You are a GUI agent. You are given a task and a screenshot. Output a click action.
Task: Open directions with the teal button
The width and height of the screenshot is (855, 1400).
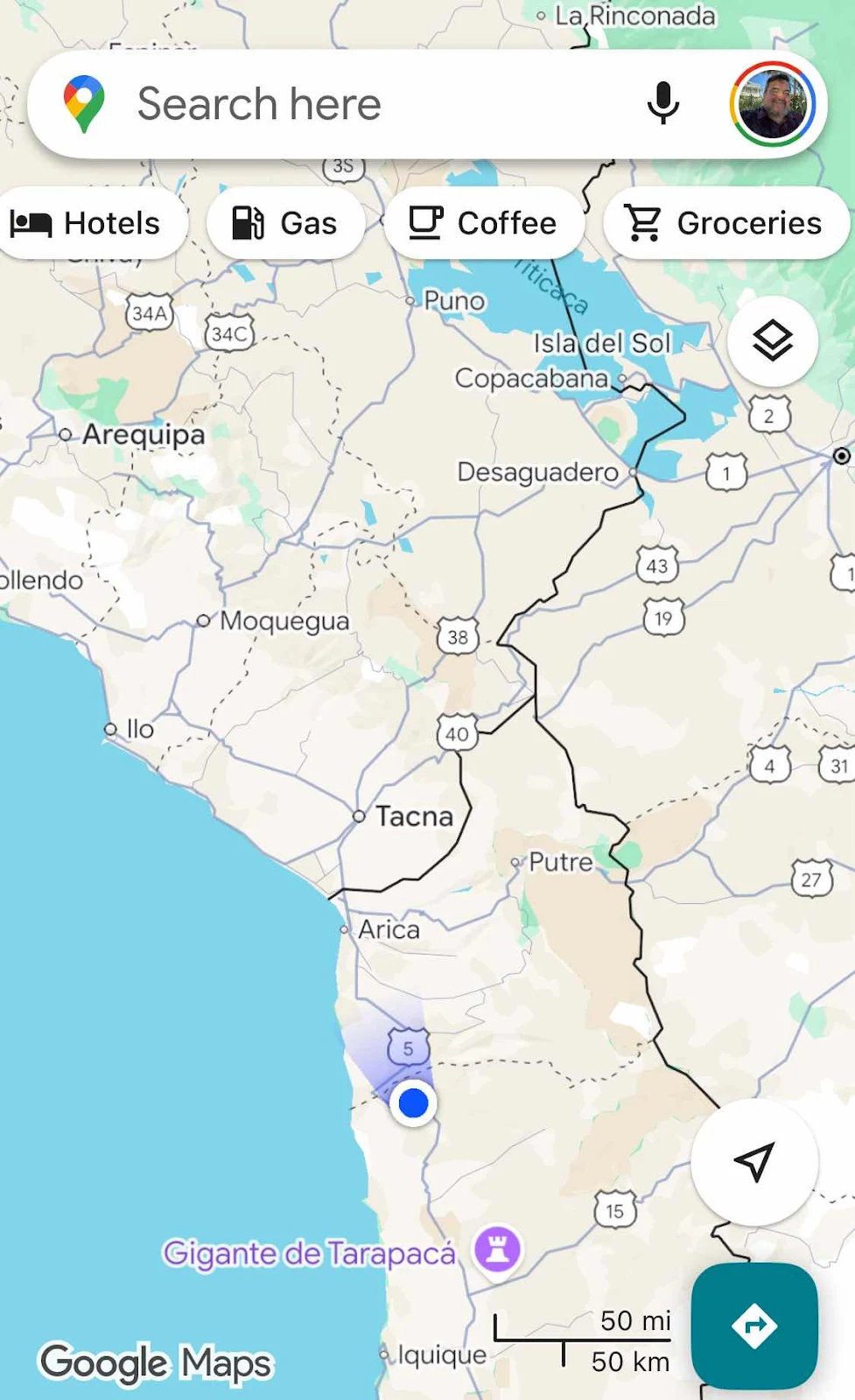(x=754, y=1325)
